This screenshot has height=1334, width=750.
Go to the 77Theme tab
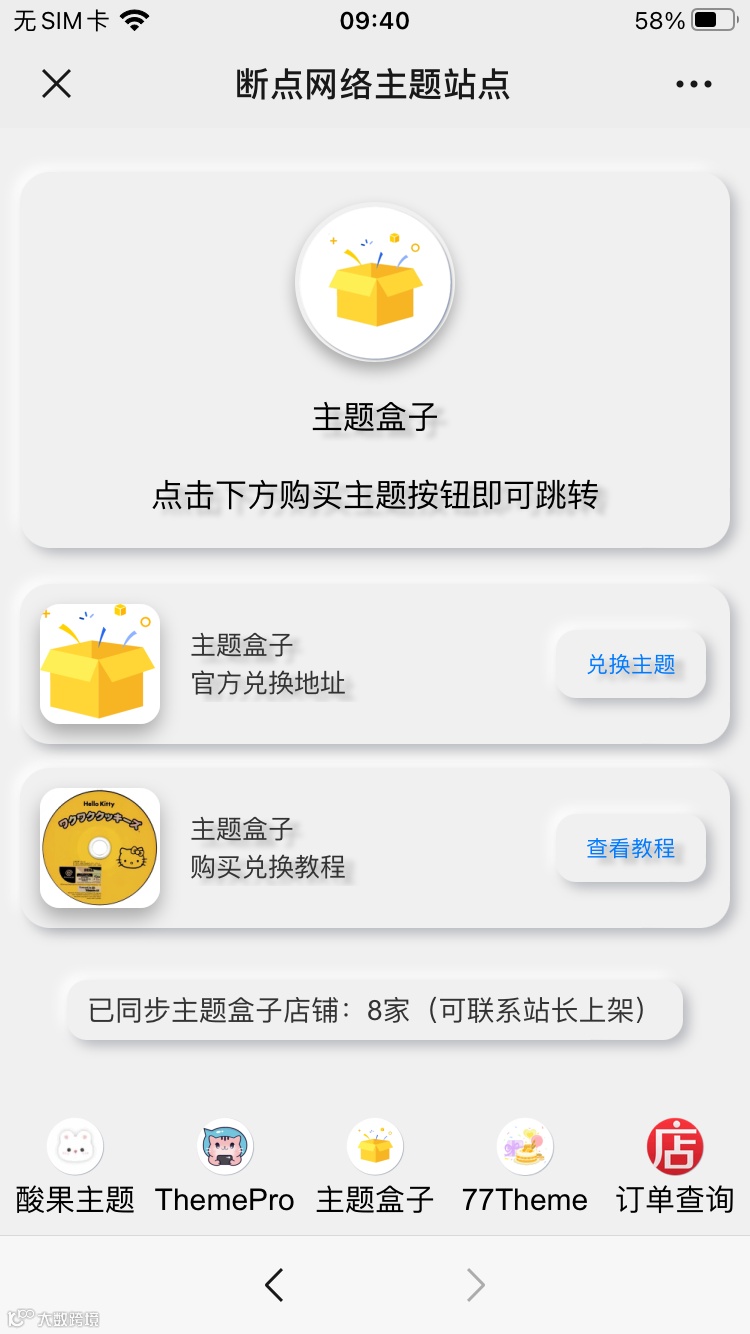pos(525,1167)
